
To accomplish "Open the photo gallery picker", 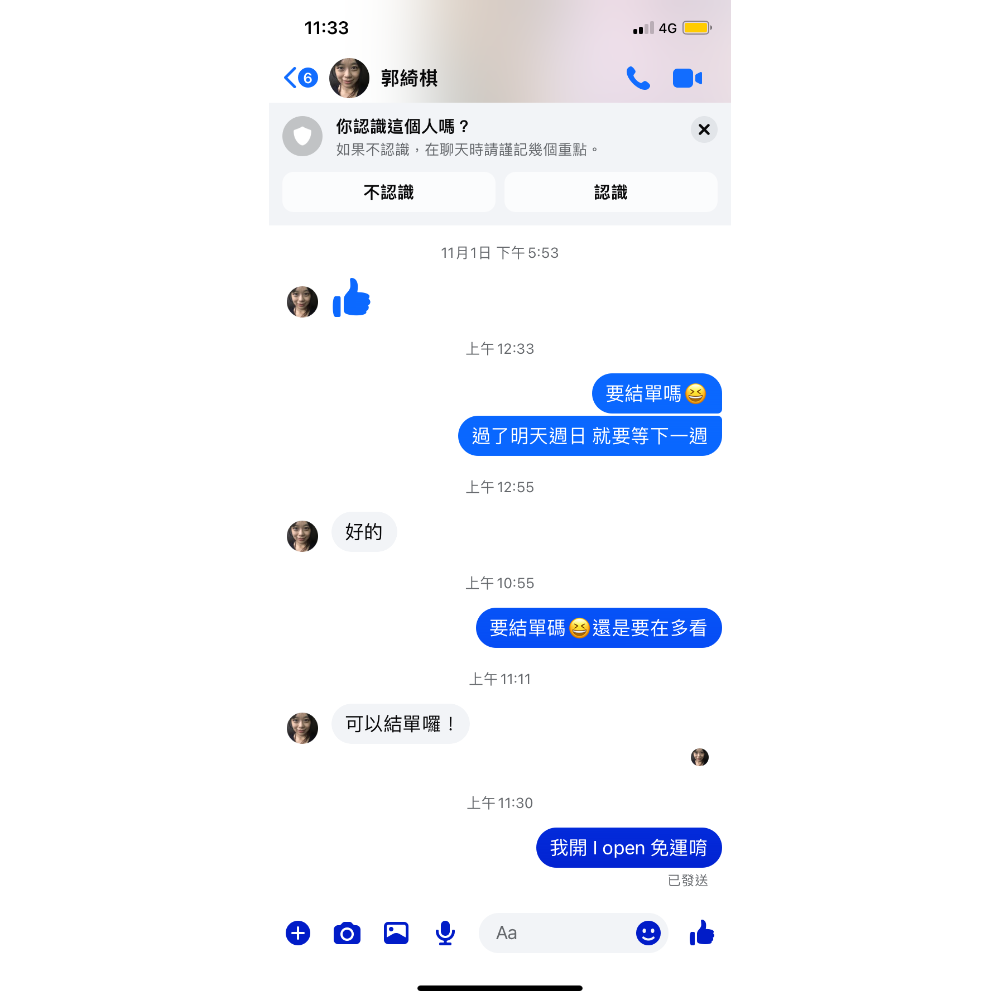I will tap(396, 933).
